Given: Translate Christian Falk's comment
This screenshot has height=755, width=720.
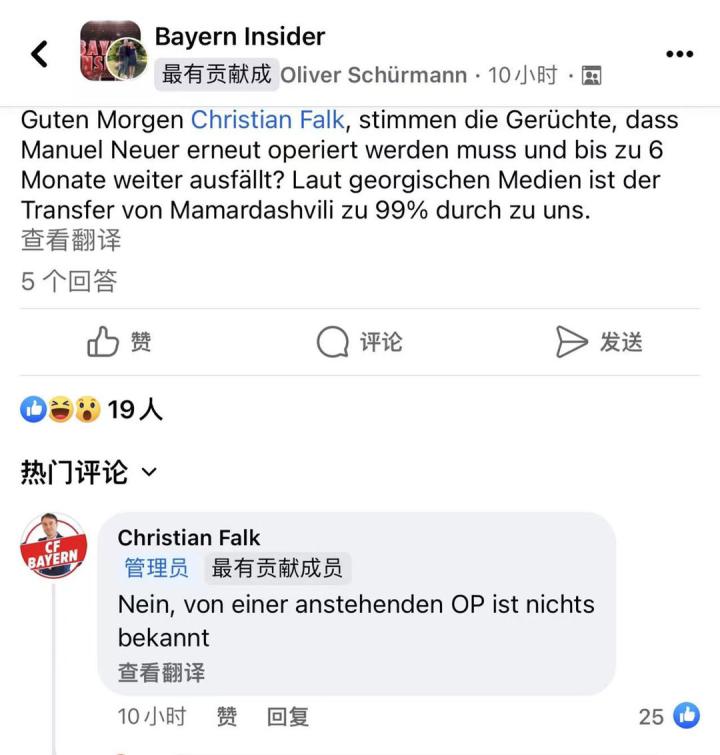Looking at the screenshot, I should point(161,673).
